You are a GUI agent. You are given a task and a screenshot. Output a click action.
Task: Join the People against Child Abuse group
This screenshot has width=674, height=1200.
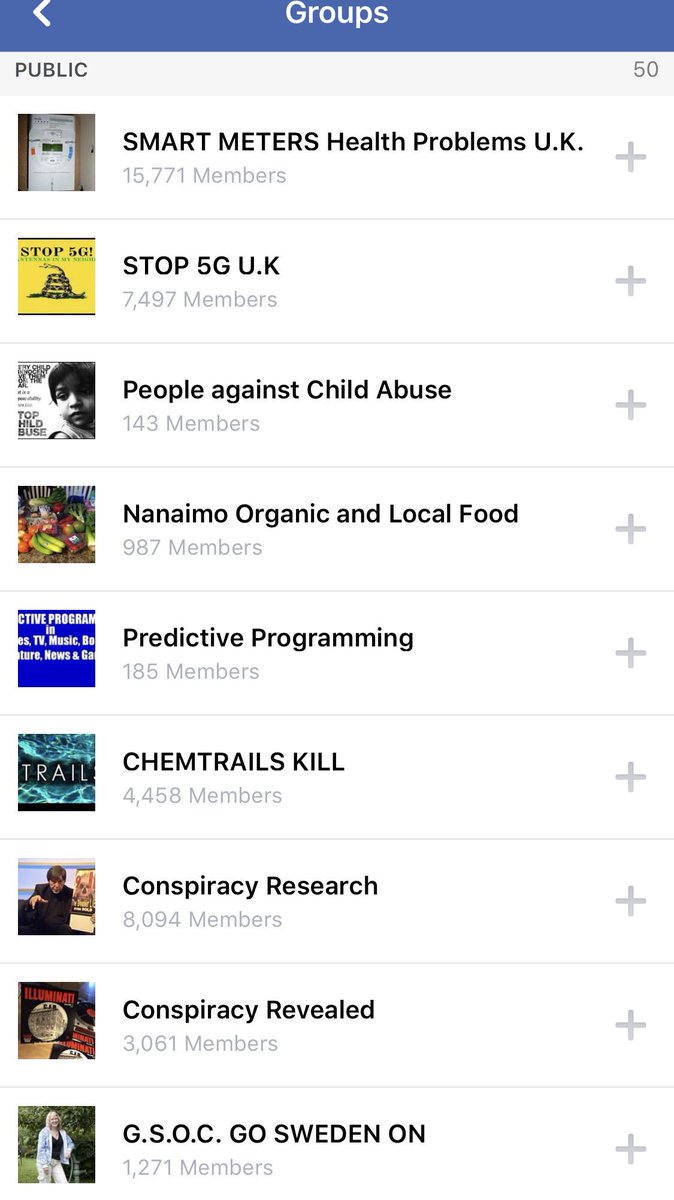(630, 405)
